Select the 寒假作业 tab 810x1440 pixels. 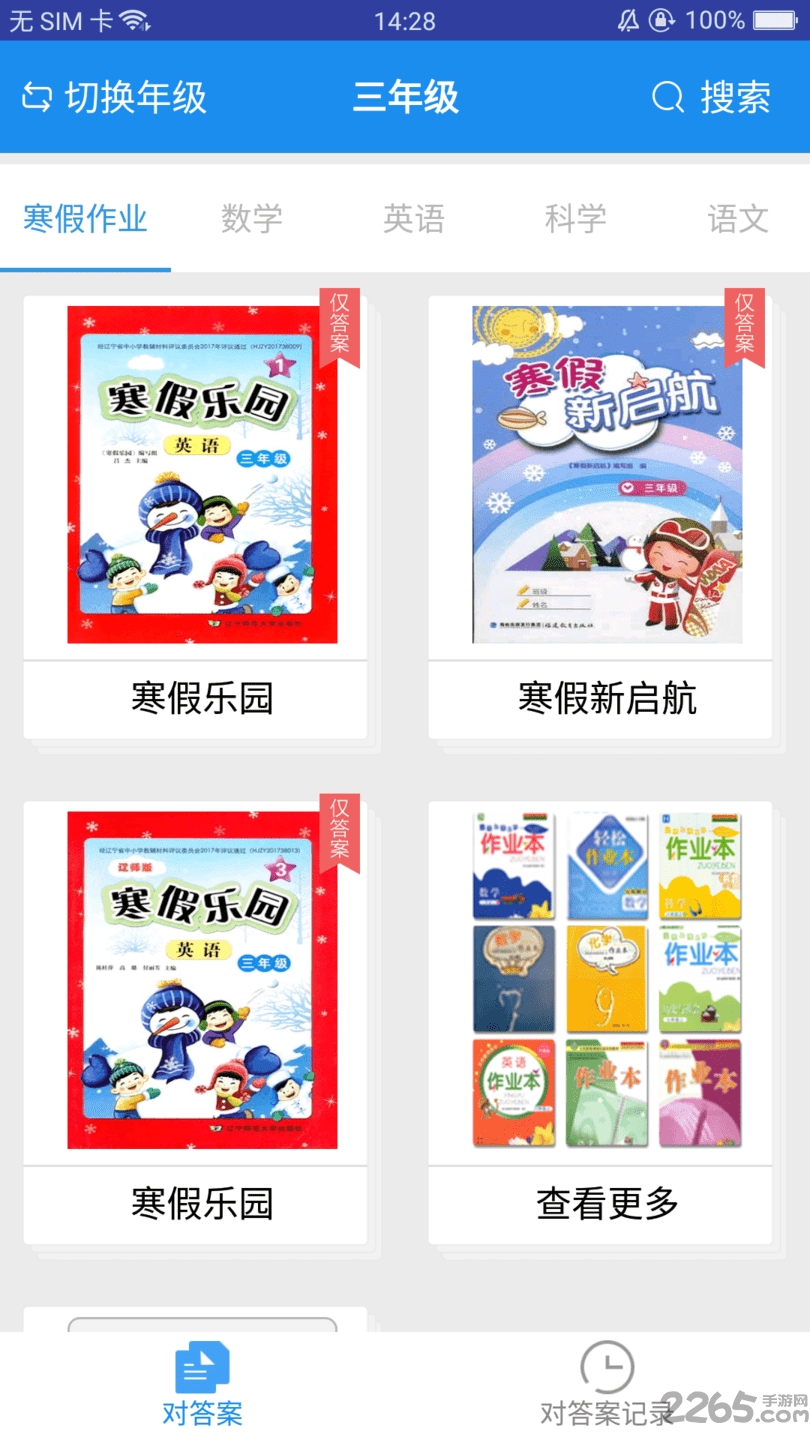click(x=85, y=218)
